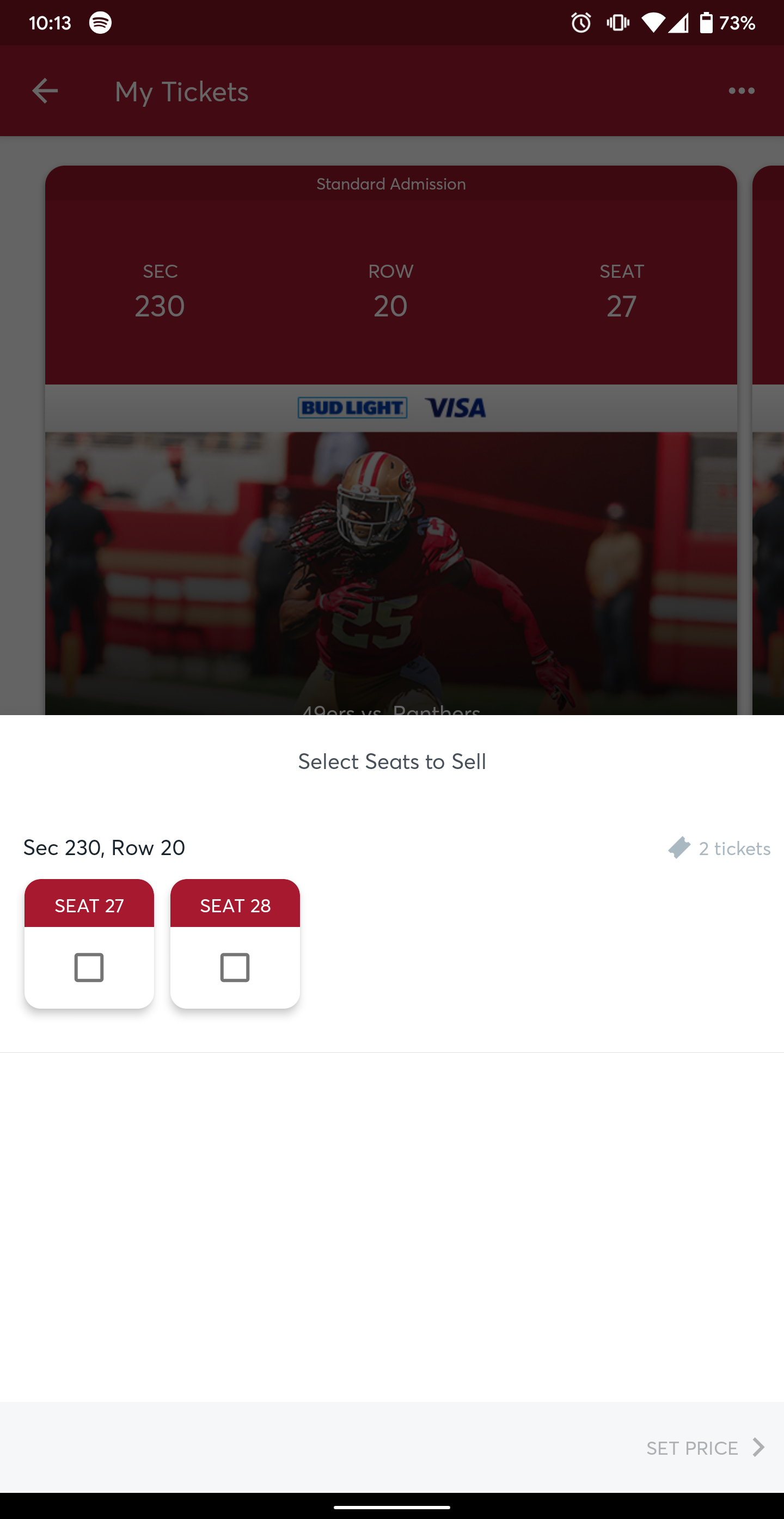Check the Seat 28 checkbox

[234, 967]
